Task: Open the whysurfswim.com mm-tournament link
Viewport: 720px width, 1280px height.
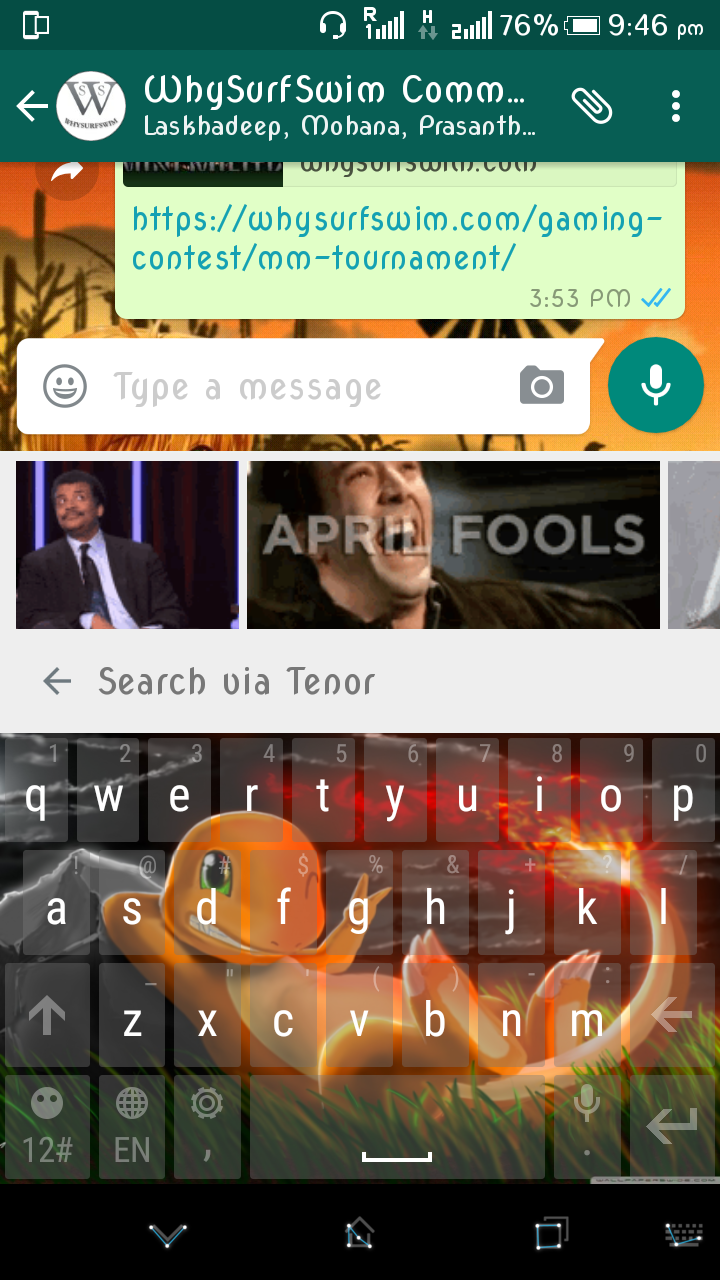Action: (x=396, y=238)
